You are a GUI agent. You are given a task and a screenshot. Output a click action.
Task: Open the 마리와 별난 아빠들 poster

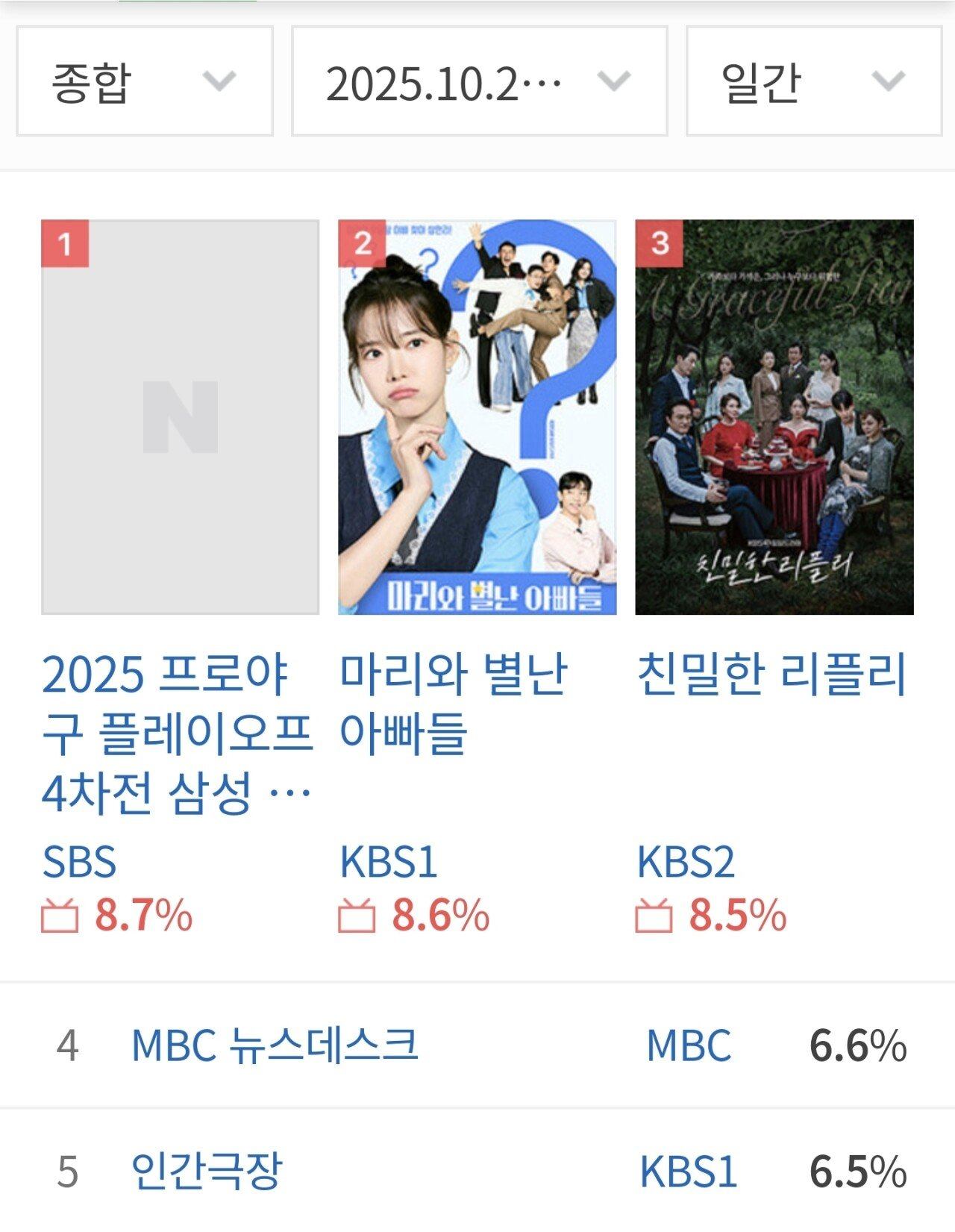(x=477, y=417)
